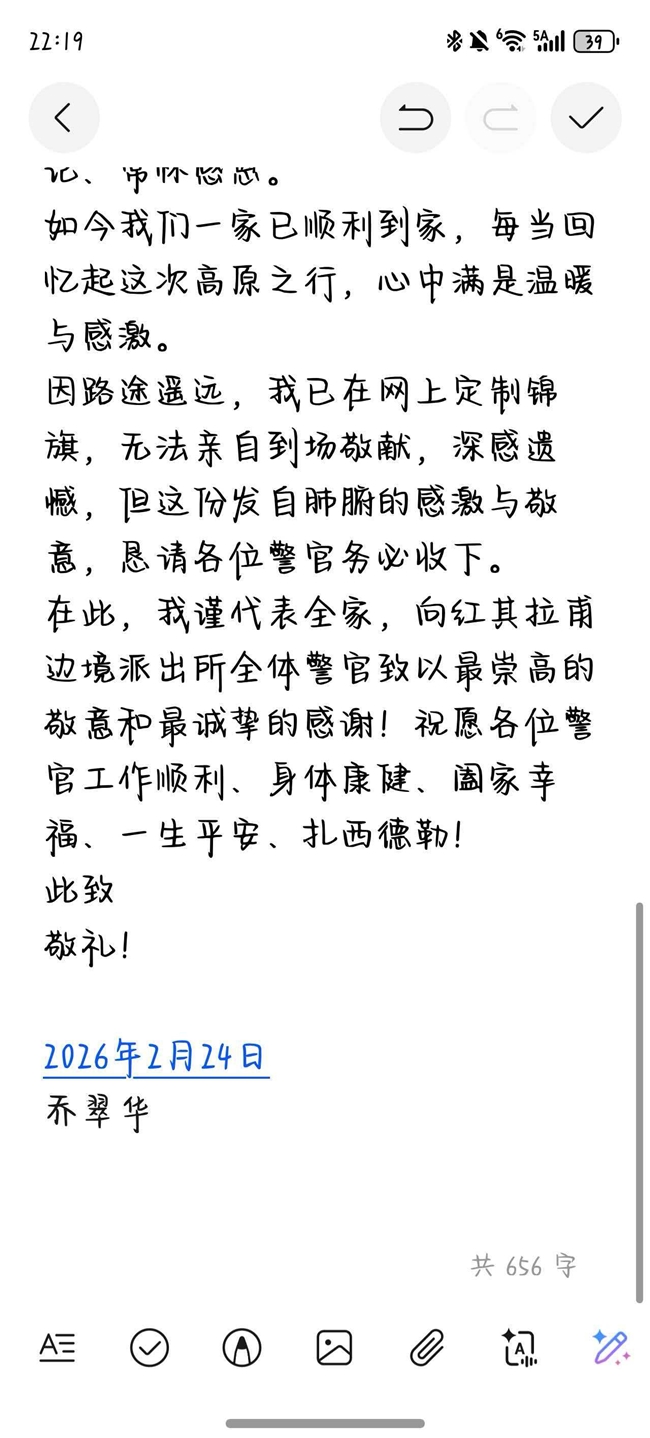This screenshot has height=1438, width=650.
Task: Start voice-to-text transcription
Action: pyautogui.click(x=519, y=1348)
